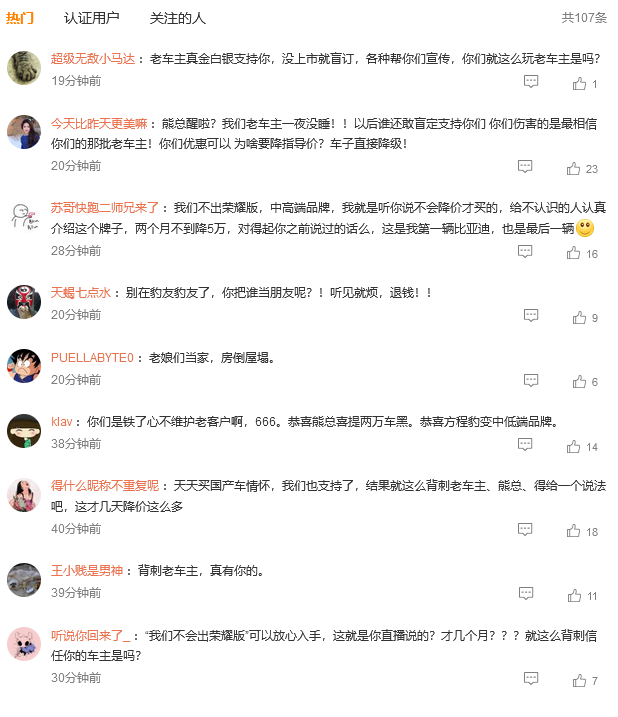Open 苏哥快跑二师兄来了's profile via username
This screenshot has height=717, width=618.
pyautogui.click(x=105, y=209)
